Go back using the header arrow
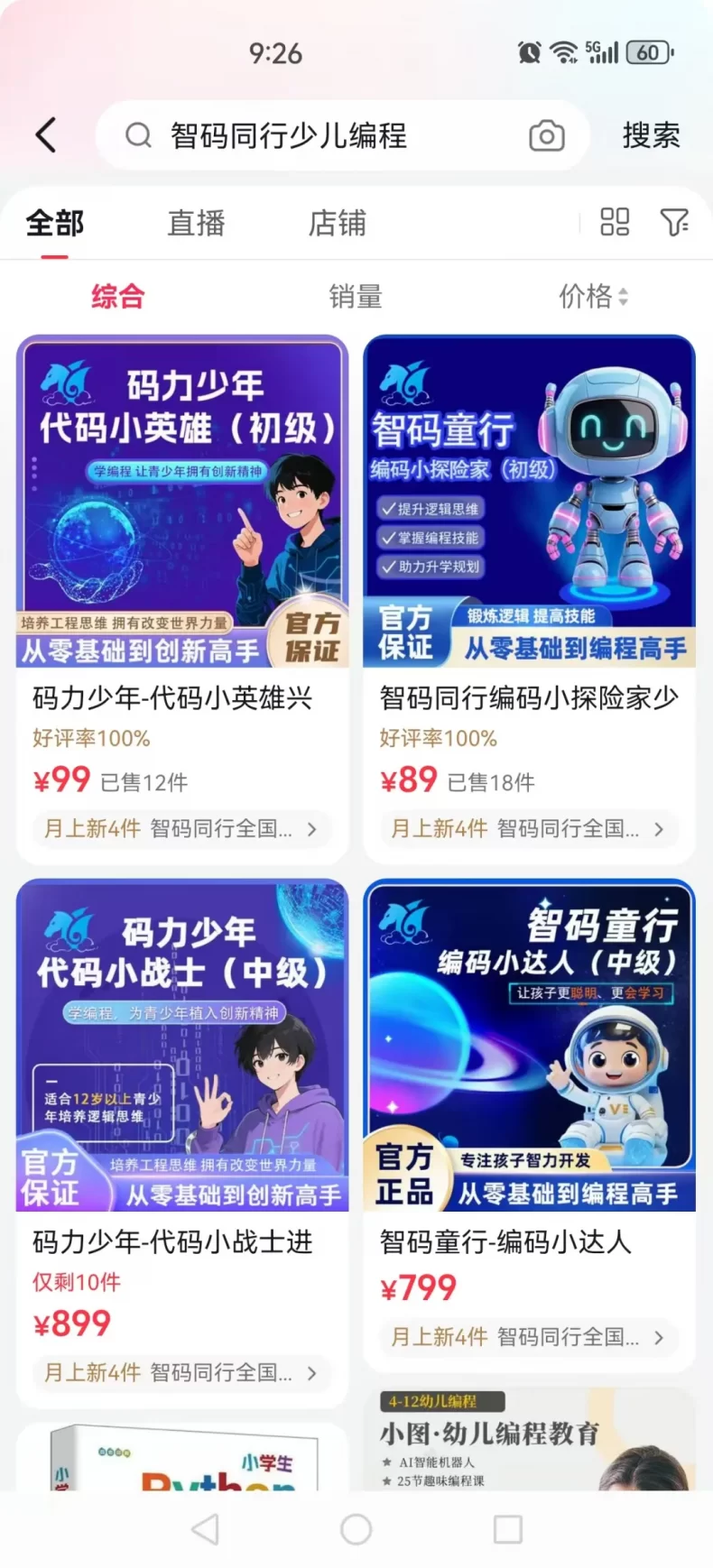713x1568 pixels. [46, 135]
